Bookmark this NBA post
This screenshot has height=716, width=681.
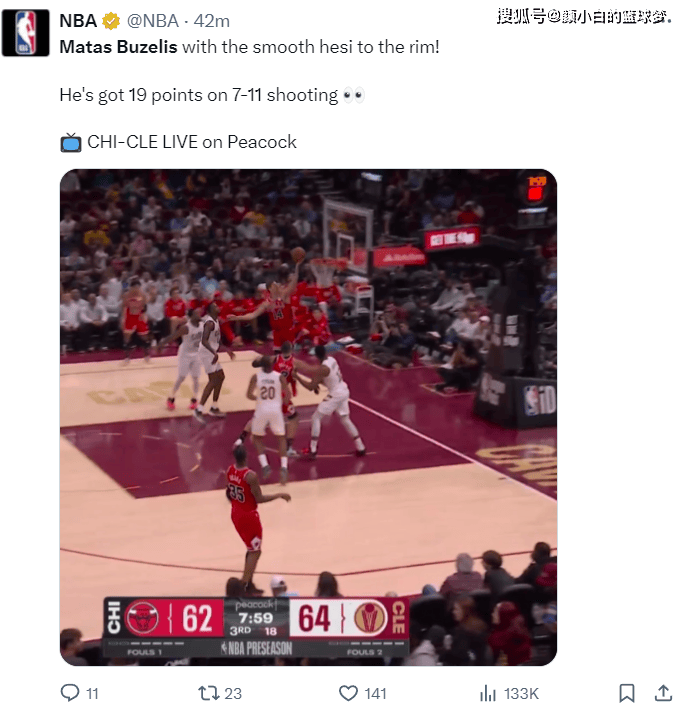point(626,692)
